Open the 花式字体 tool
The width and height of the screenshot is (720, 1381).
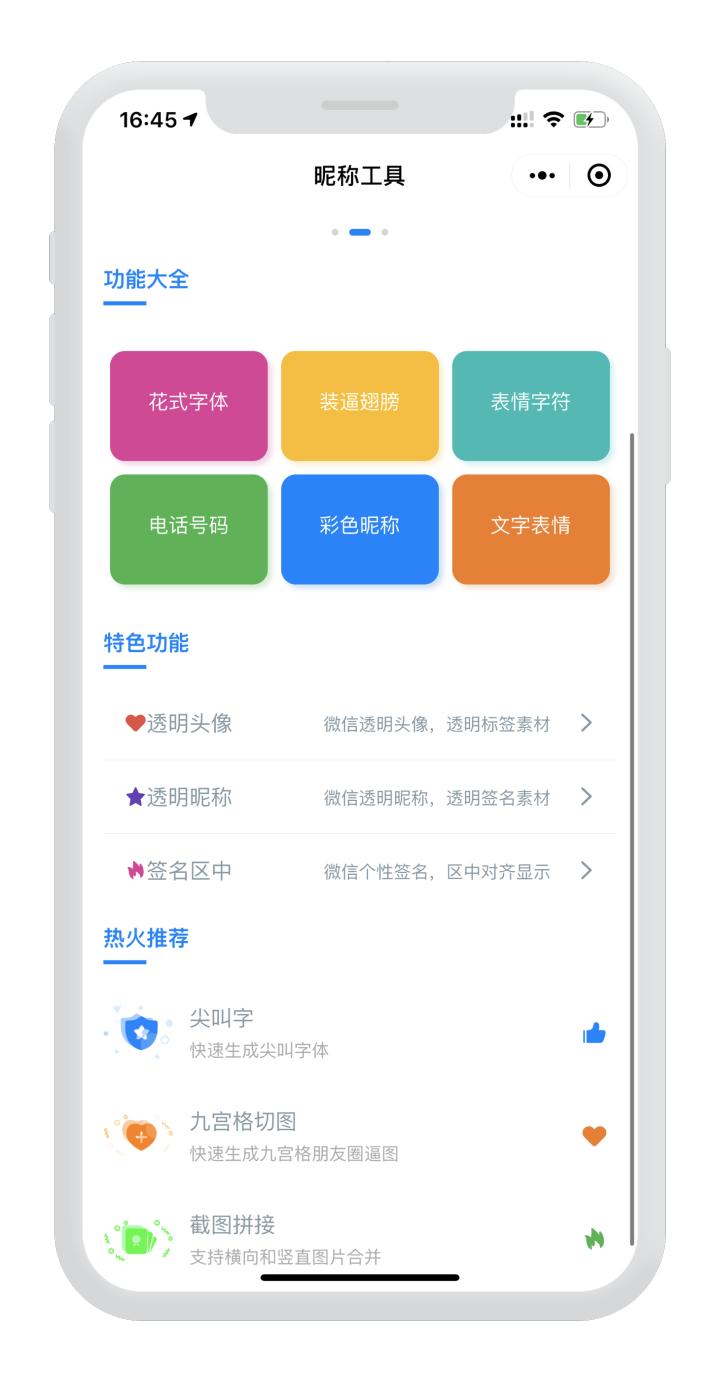pyautogui.click(x=188, y=405)
